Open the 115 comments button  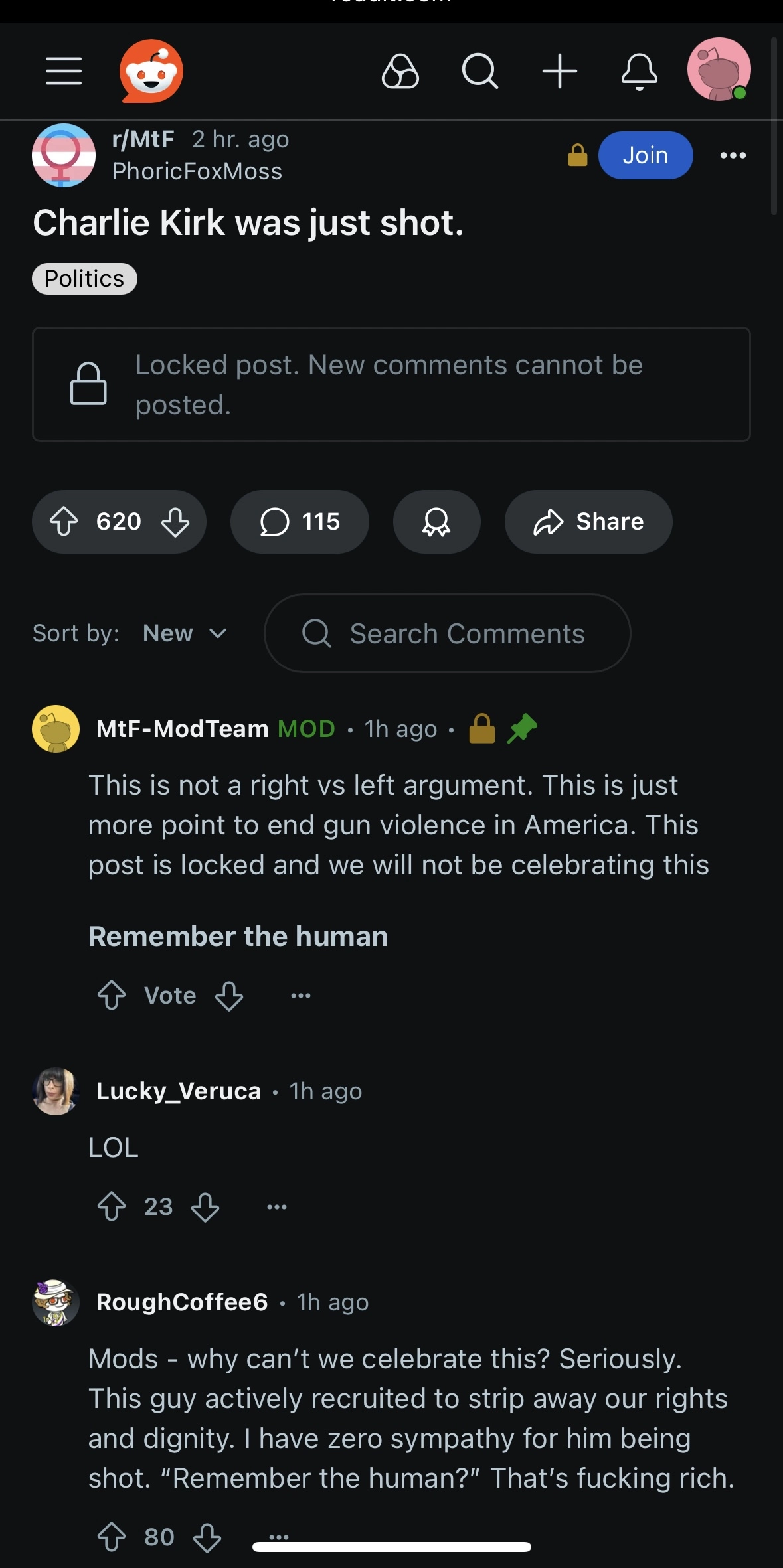(300, 522)
